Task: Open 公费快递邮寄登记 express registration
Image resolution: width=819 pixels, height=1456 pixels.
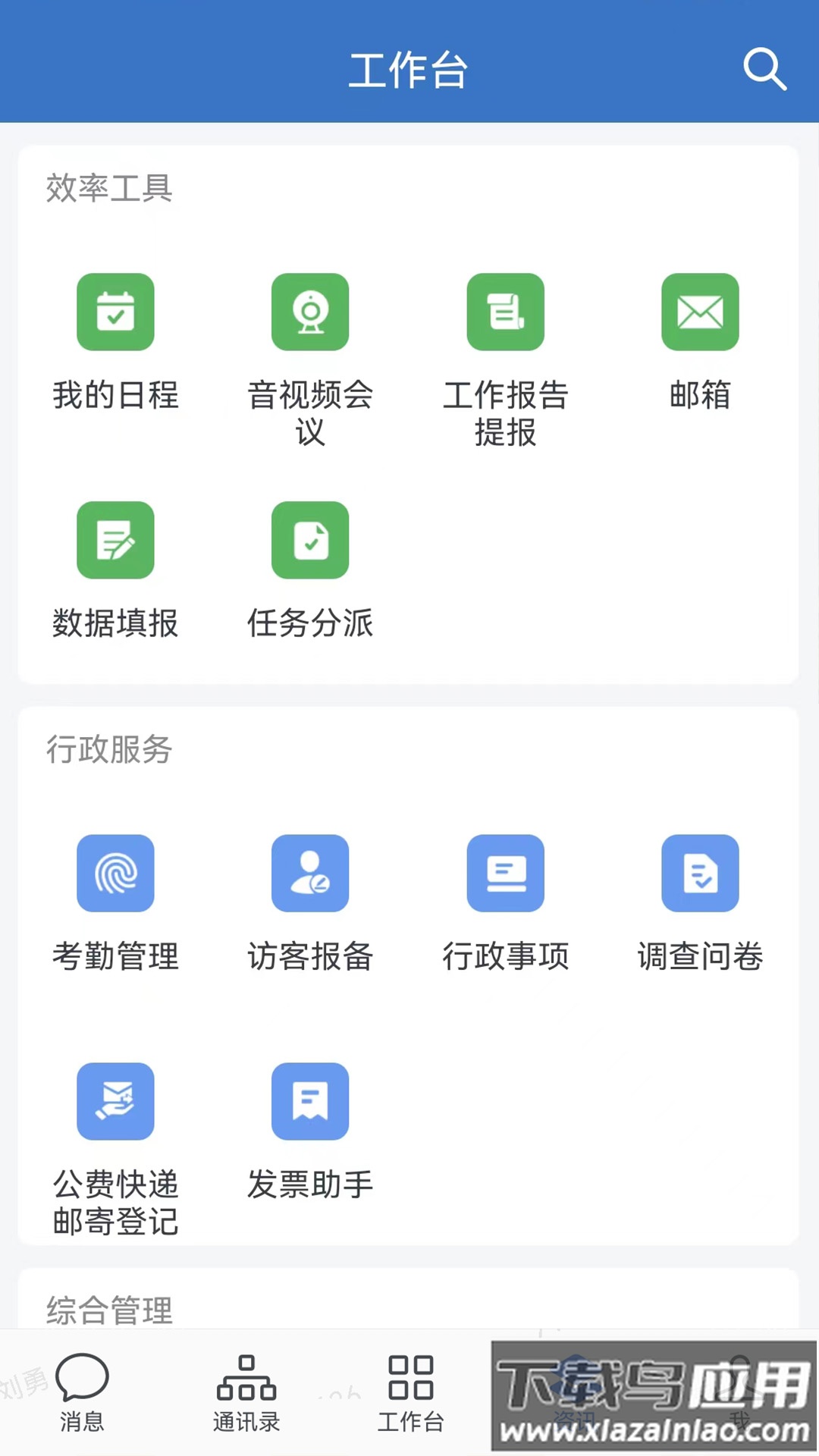Action: point(115,1101)
